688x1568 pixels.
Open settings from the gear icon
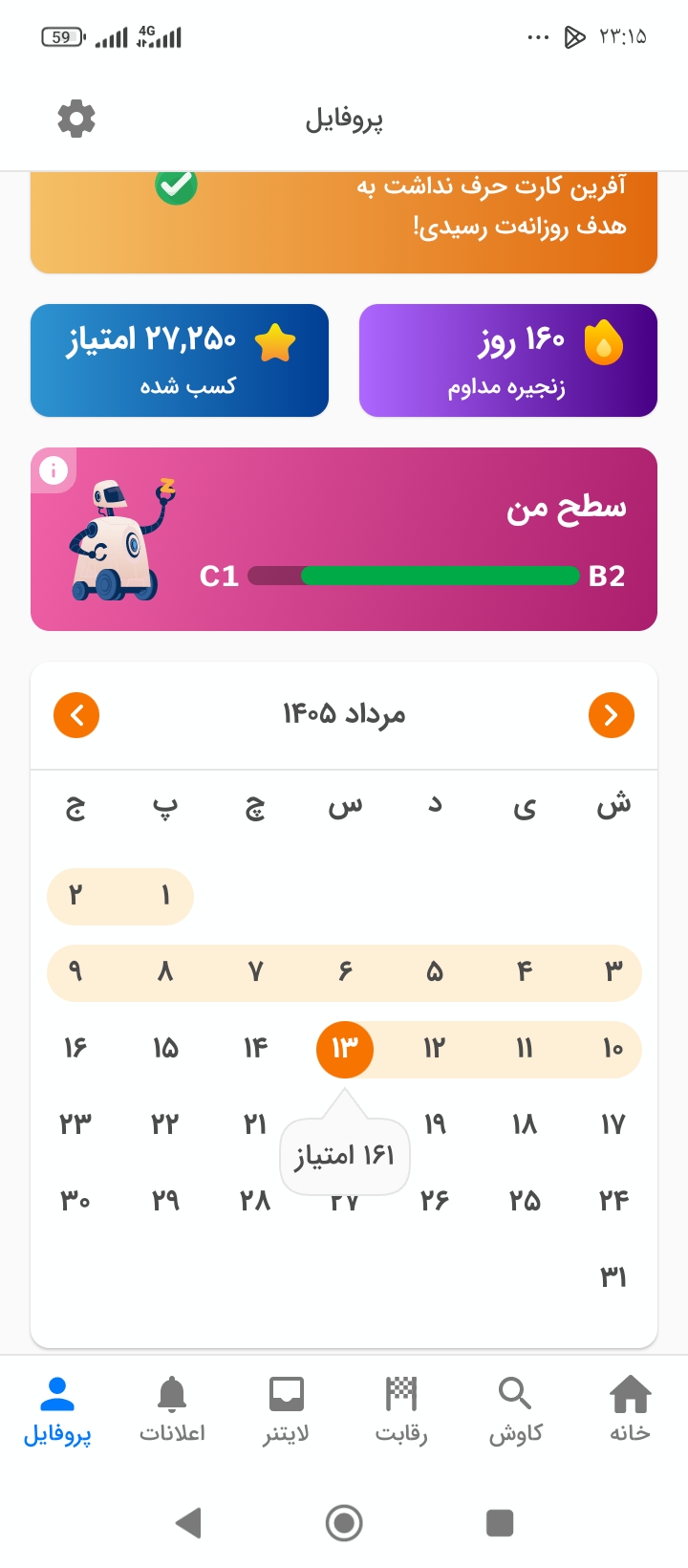(x=76, y=119)
